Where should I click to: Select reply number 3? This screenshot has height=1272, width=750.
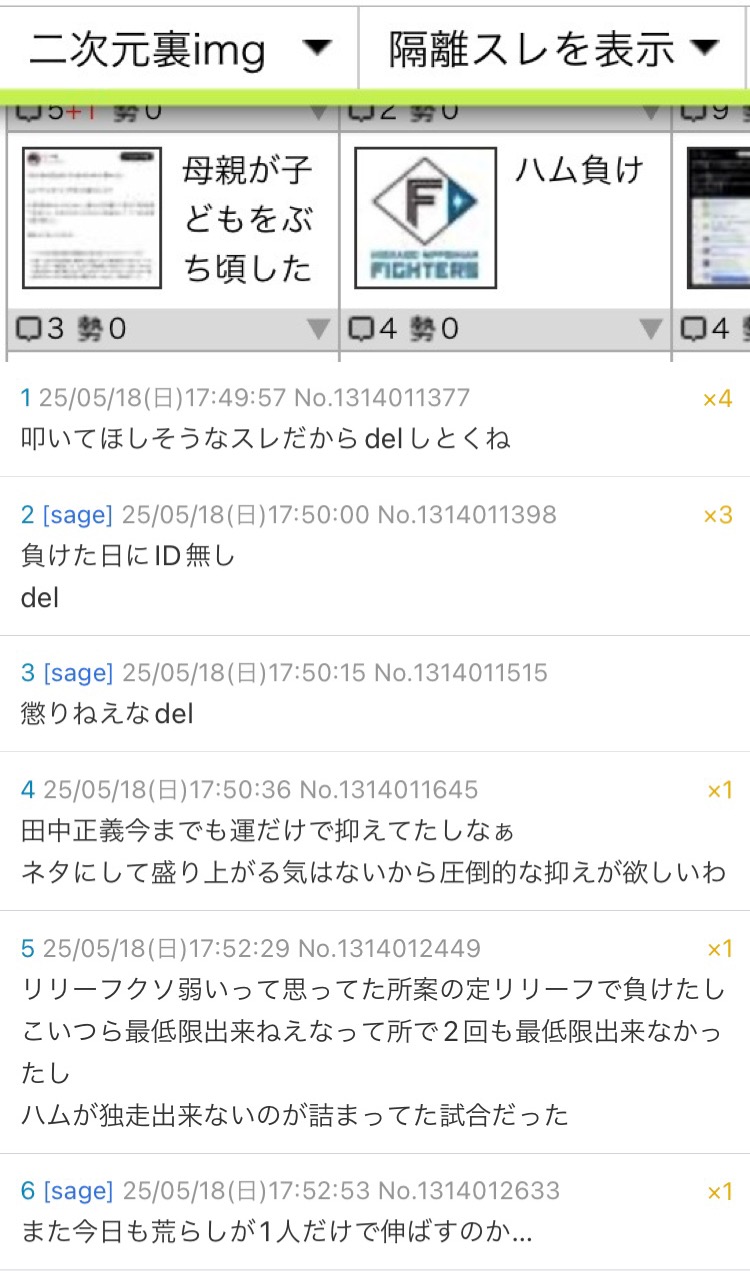pyautogui.click(x=28, y=673)
